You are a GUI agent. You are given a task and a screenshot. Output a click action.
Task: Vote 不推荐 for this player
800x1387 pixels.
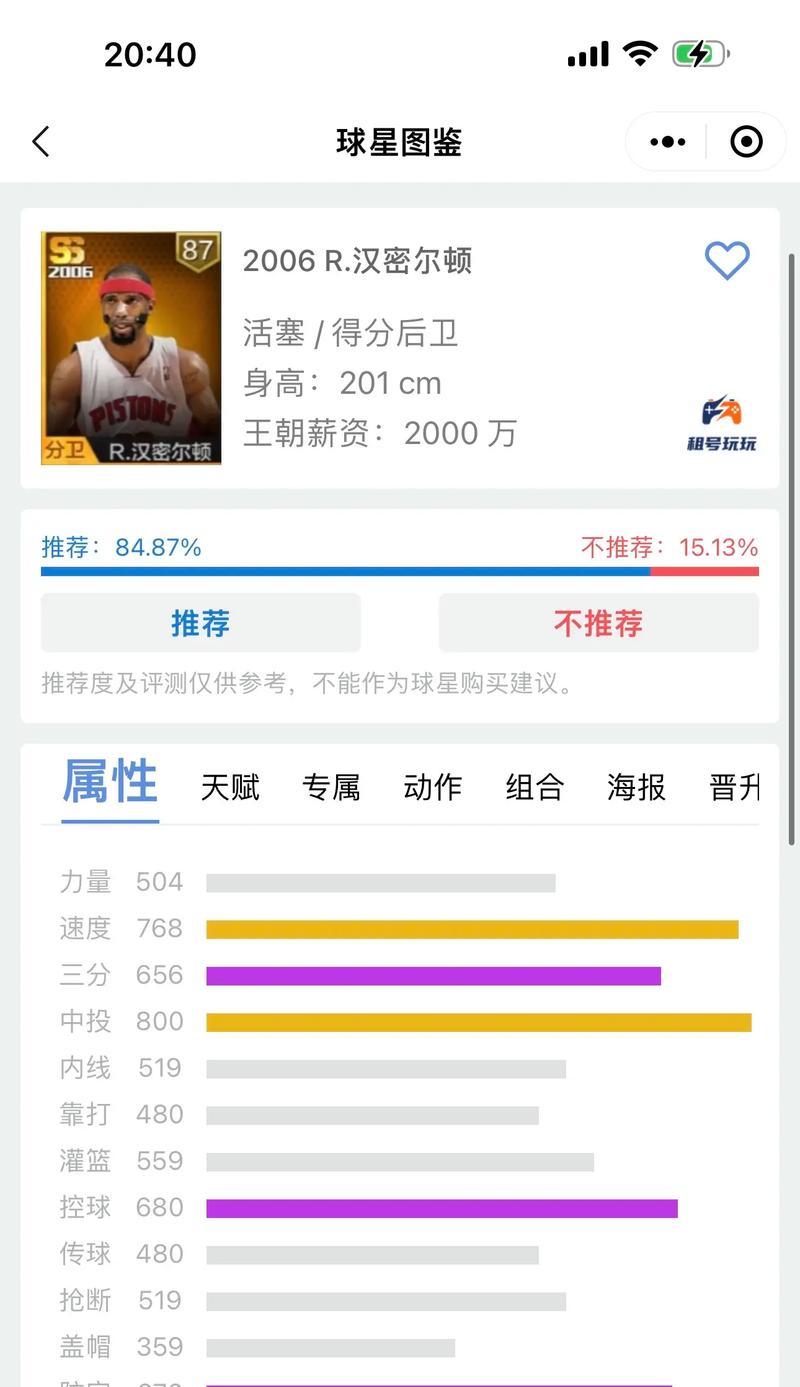point(598,623)
